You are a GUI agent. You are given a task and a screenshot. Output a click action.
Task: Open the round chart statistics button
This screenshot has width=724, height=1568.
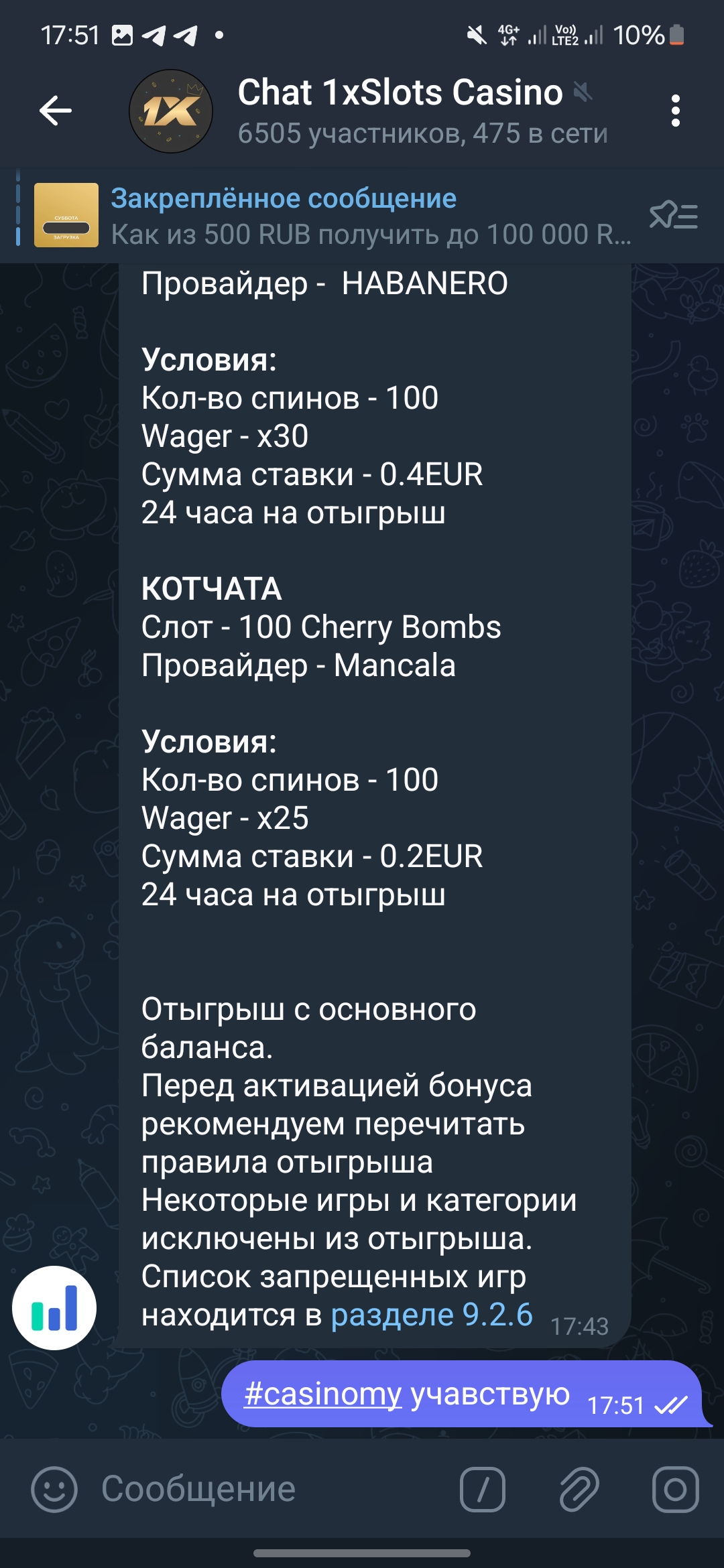(54, 1307)
